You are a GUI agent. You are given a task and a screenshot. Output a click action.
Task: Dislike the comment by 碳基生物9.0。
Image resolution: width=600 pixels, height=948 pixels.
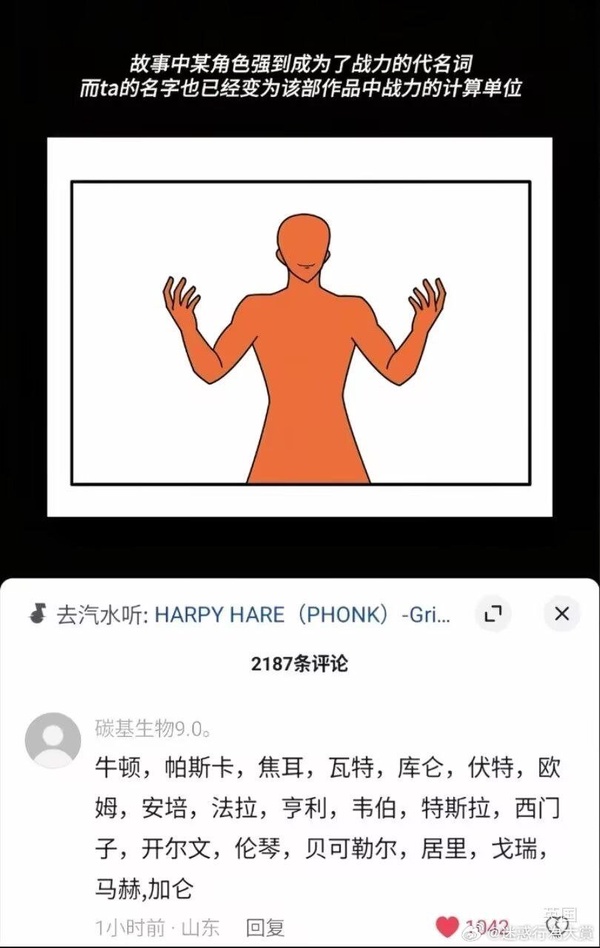point(556,926)
